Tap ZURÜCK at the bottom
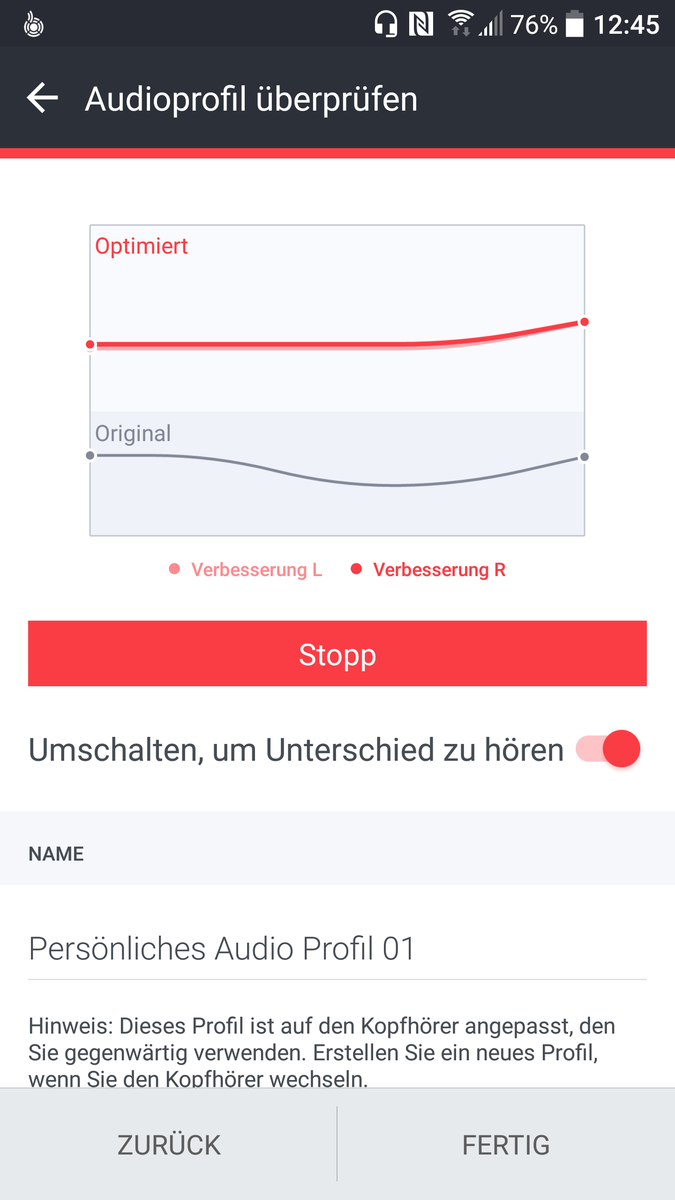Viewport: 675px width, 1200px height. tap(169, 1145)
